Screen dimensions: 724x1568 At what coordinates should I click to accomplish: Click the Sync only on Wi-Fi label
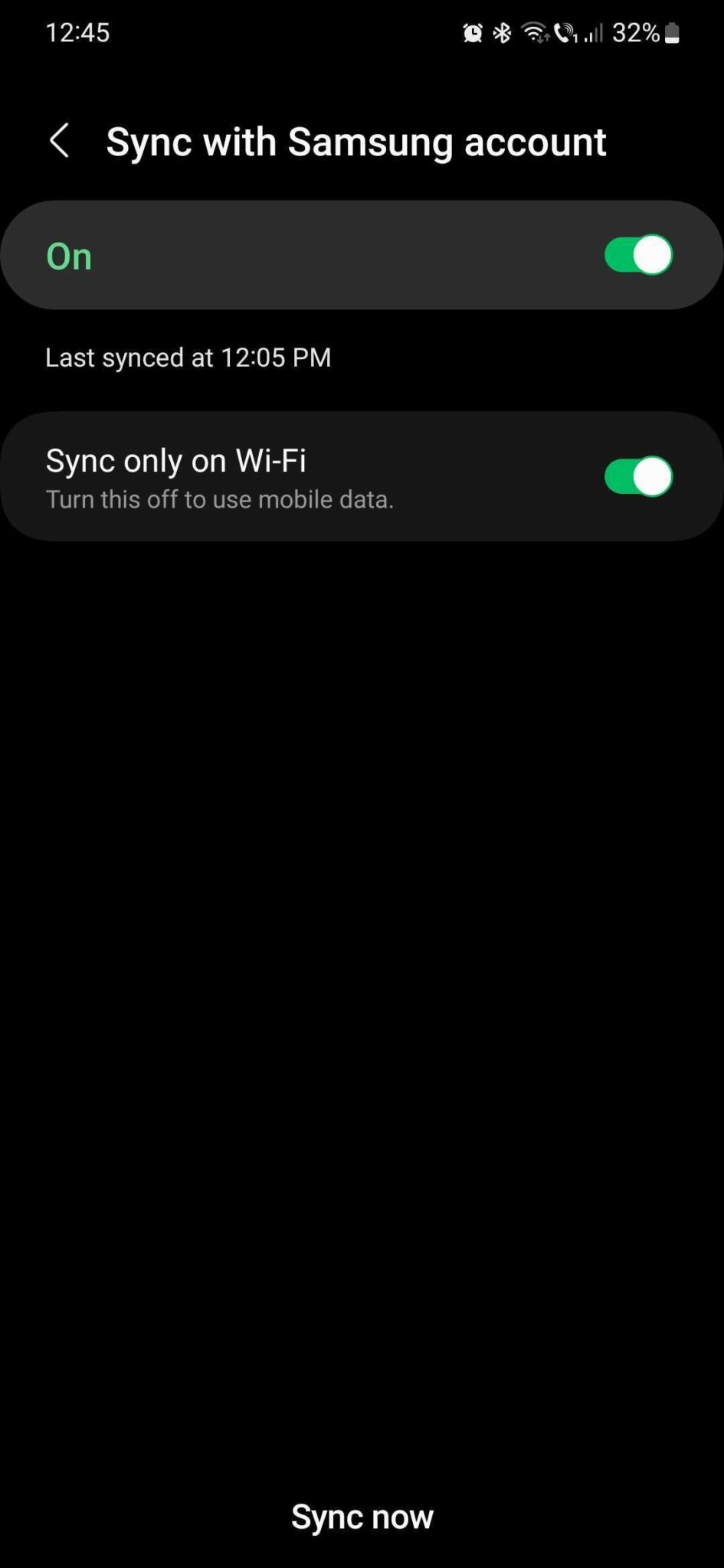coord(175,459)
